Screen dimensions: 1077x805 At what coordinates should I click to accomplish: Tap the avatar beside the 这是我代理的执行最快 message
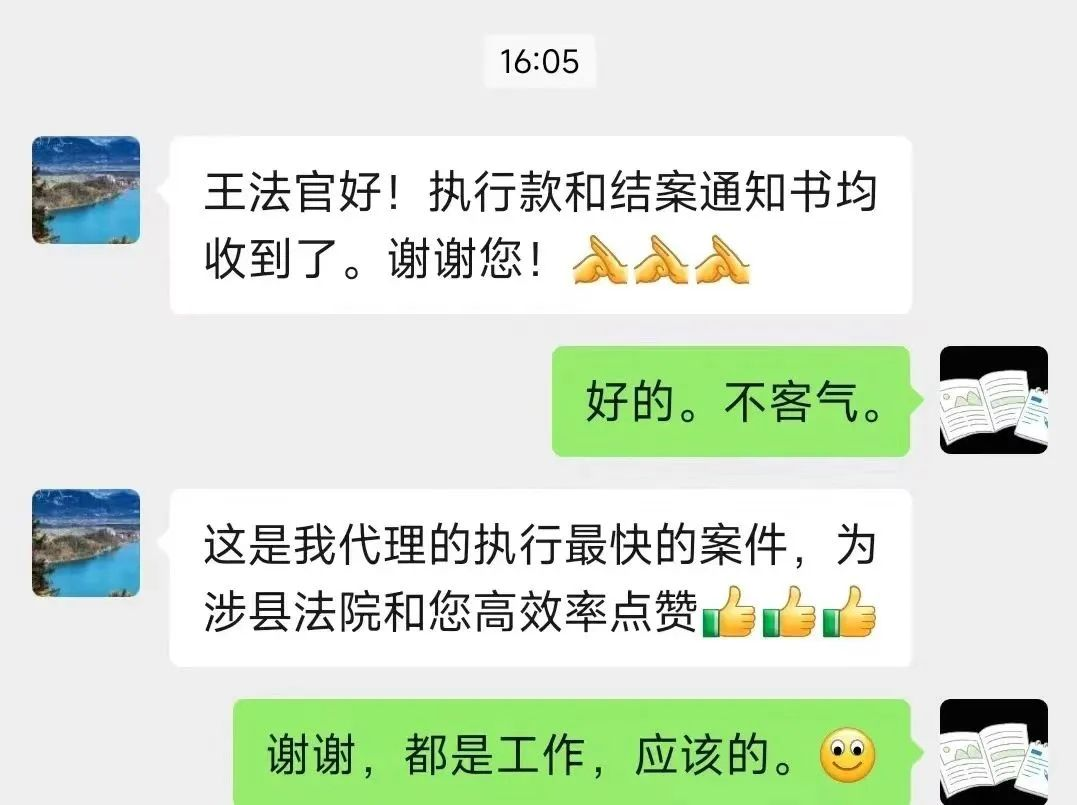pyautogui.click(x=86, y=543)
